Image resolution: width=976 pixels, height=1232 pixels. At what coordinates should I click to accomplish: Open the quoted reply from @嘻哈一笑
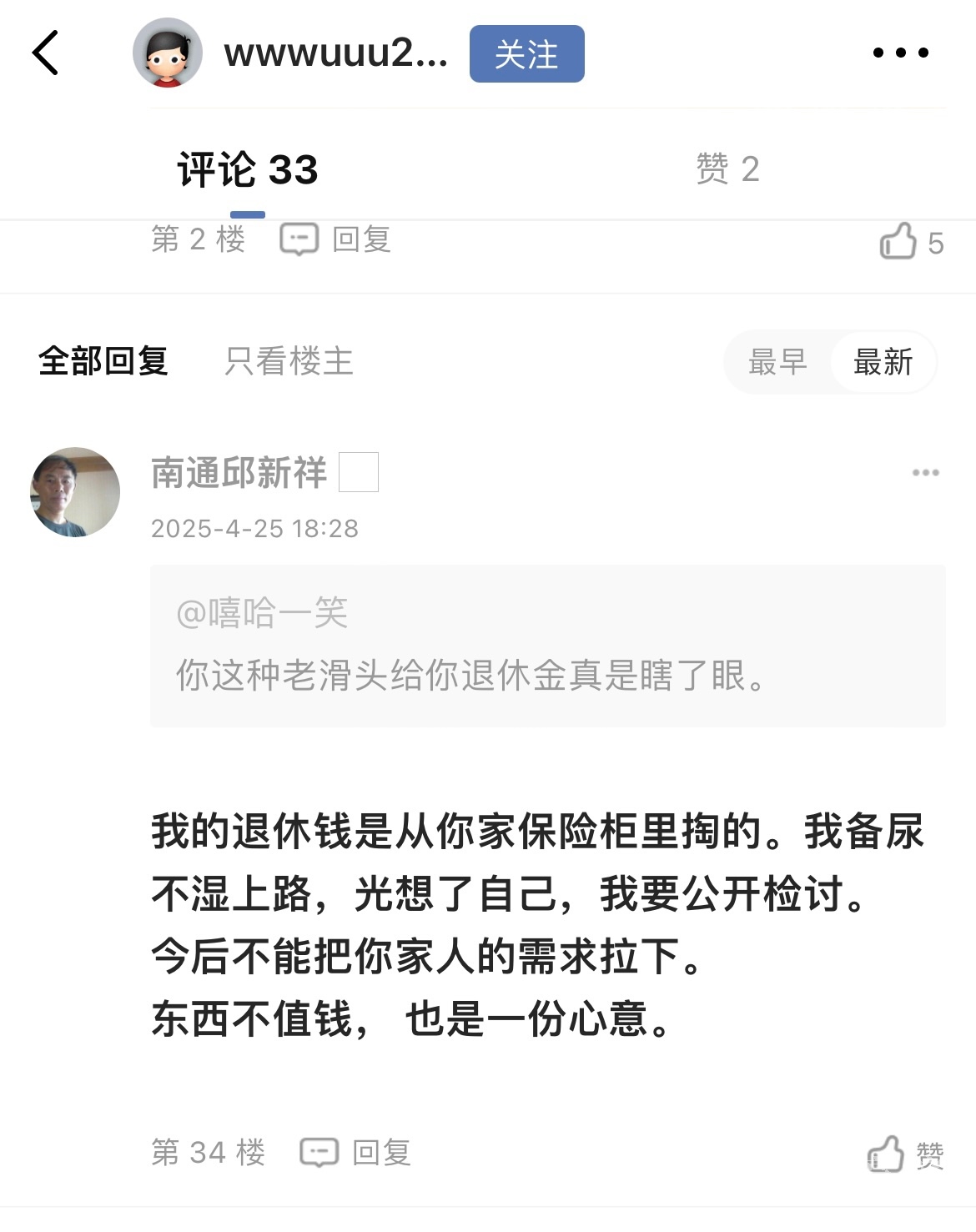(547, 646)
